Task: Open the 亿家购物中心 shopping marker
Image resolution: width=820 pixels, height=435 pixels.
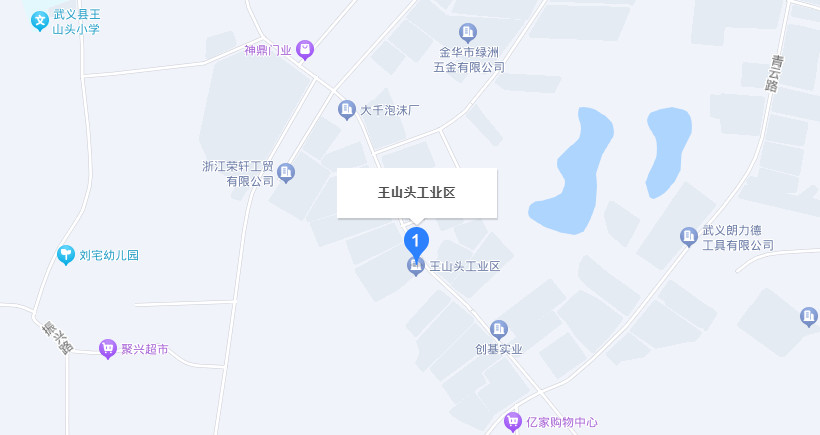Action: coord(513,422)
